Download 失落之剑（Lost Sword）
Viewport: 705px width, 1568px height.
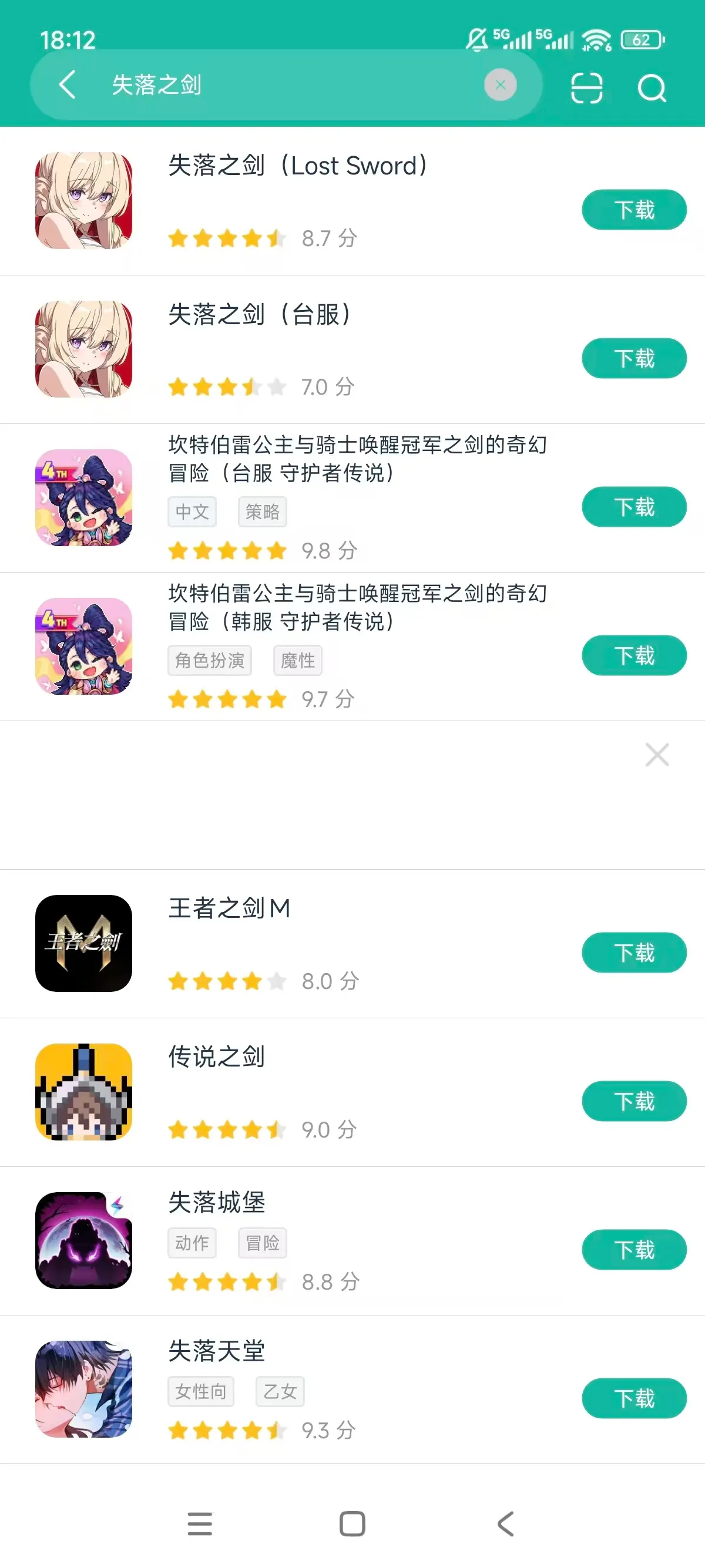[x=633, y=210]
